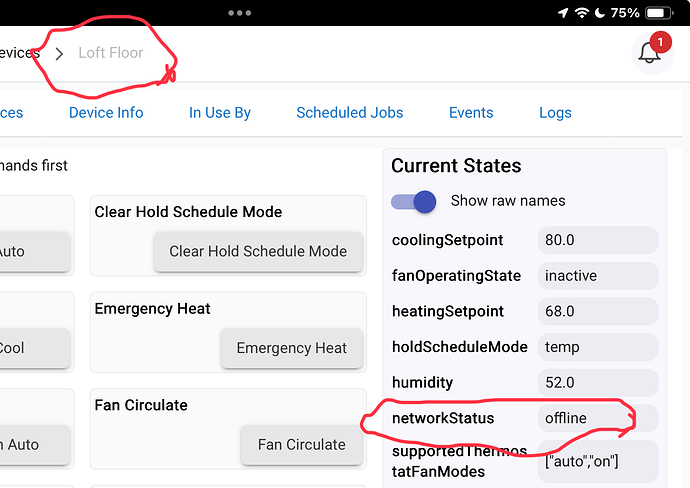Switch to the Device Info tab
690x488 pixels.
point(106,113)
